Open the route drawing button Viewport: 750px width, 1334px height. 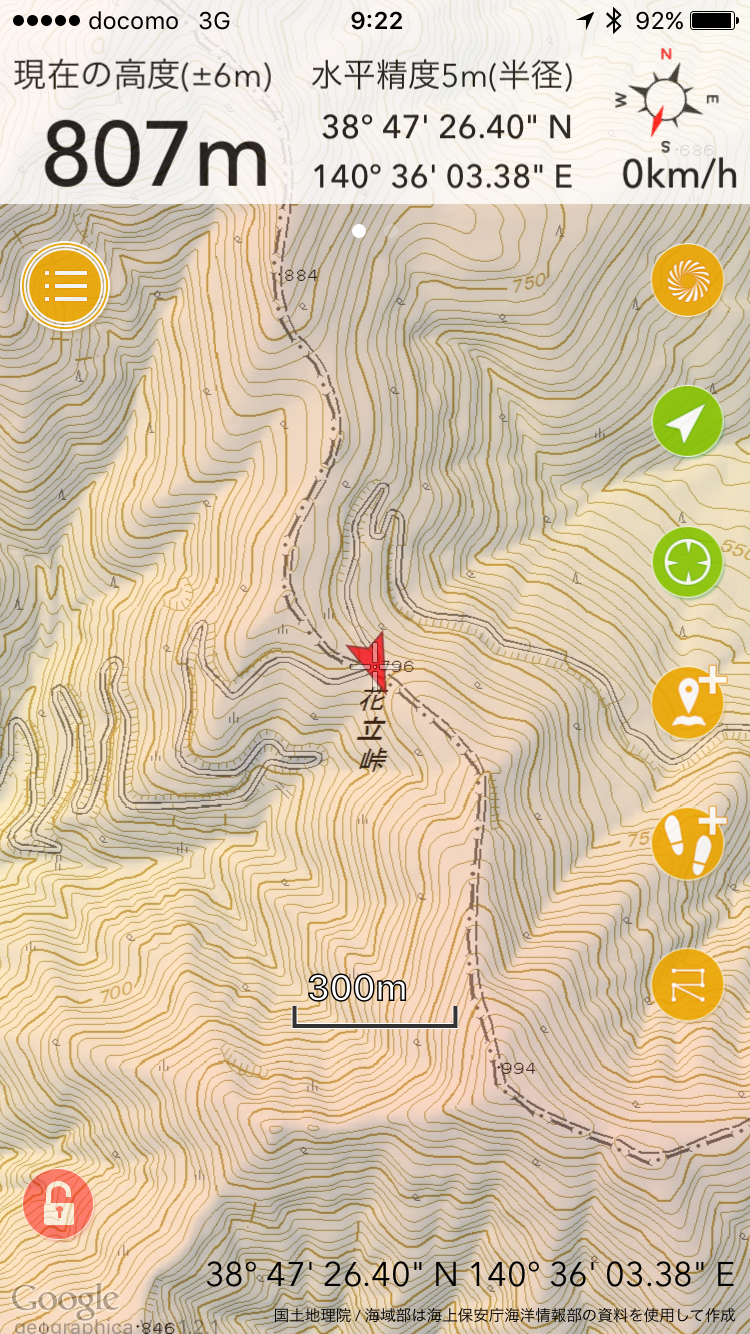(687, 984)
